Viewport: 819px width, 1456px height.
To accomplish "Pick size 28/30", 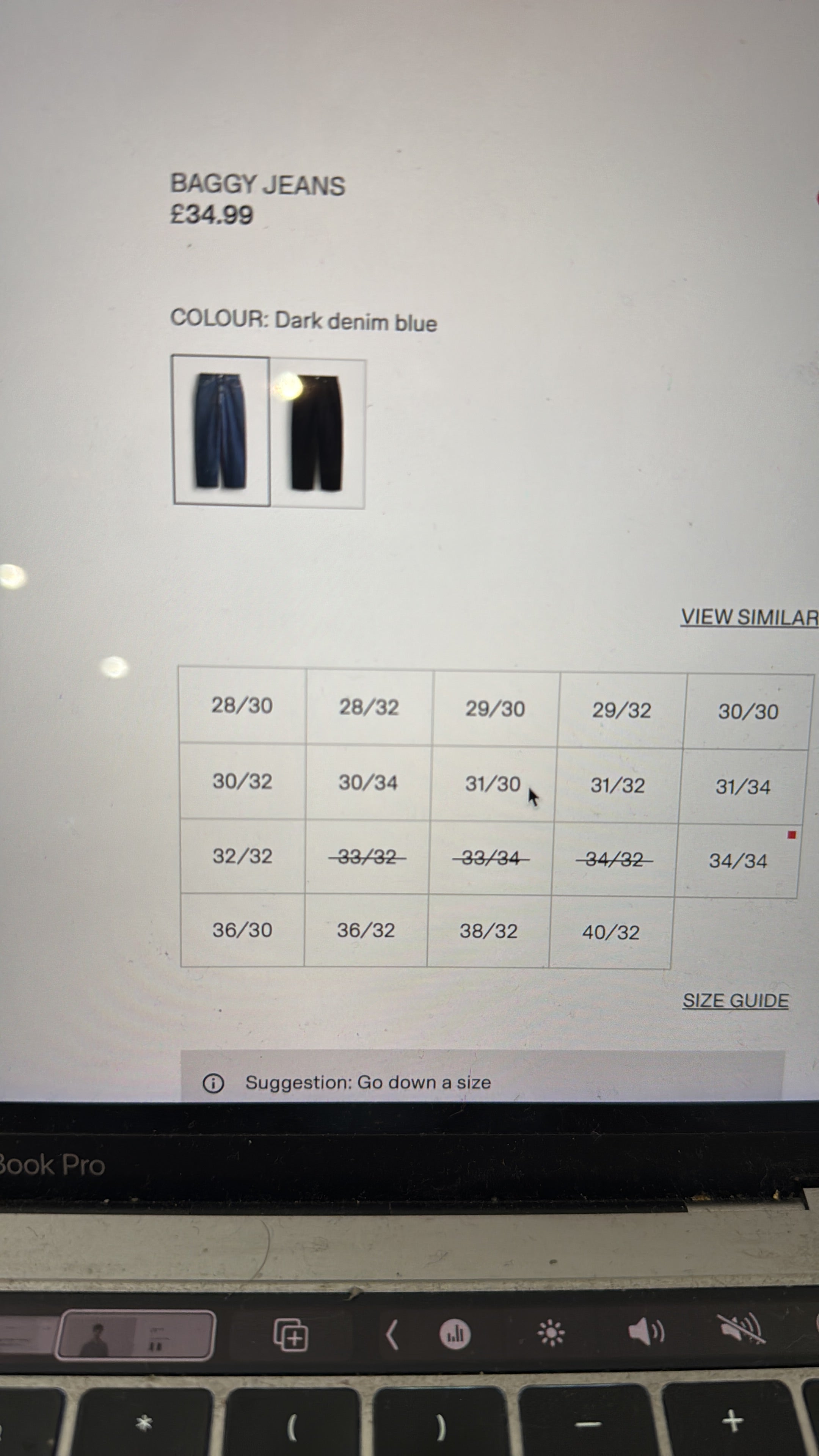I will click(242, 705).
